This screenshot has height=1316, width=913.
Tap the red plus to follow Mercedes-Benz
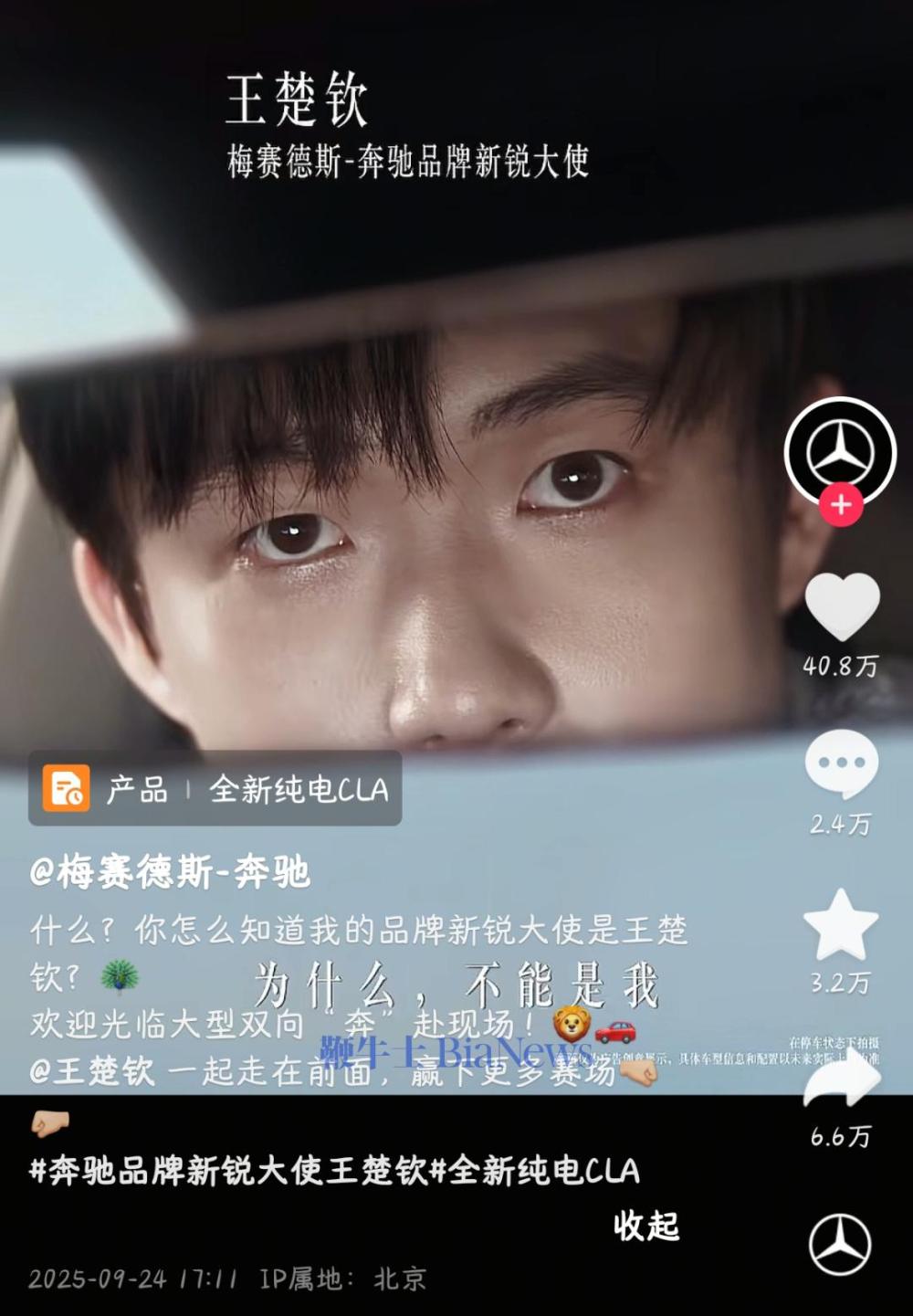click(x=842, y=504)
